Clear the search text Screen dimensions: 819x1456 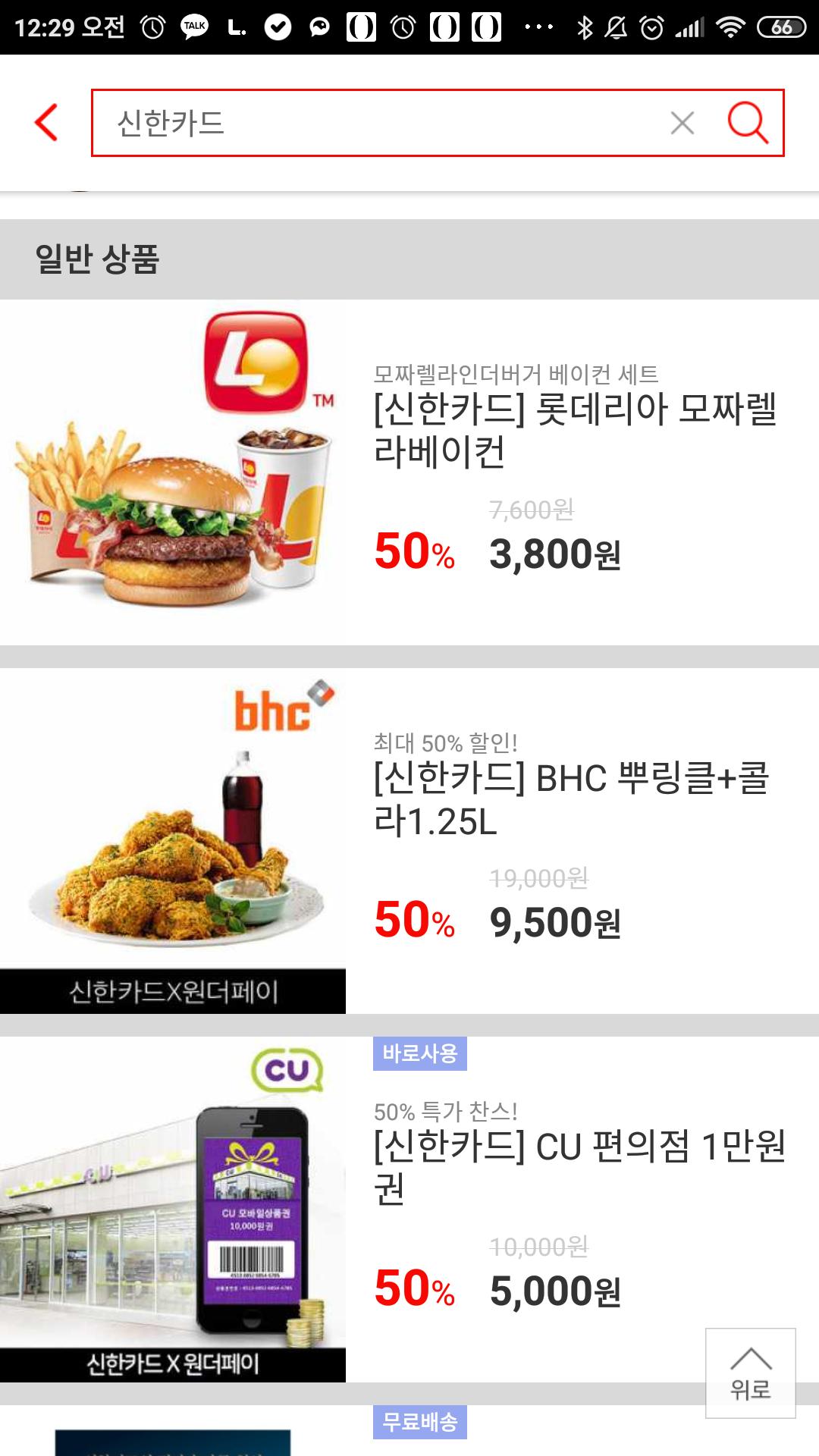[682, 123]
